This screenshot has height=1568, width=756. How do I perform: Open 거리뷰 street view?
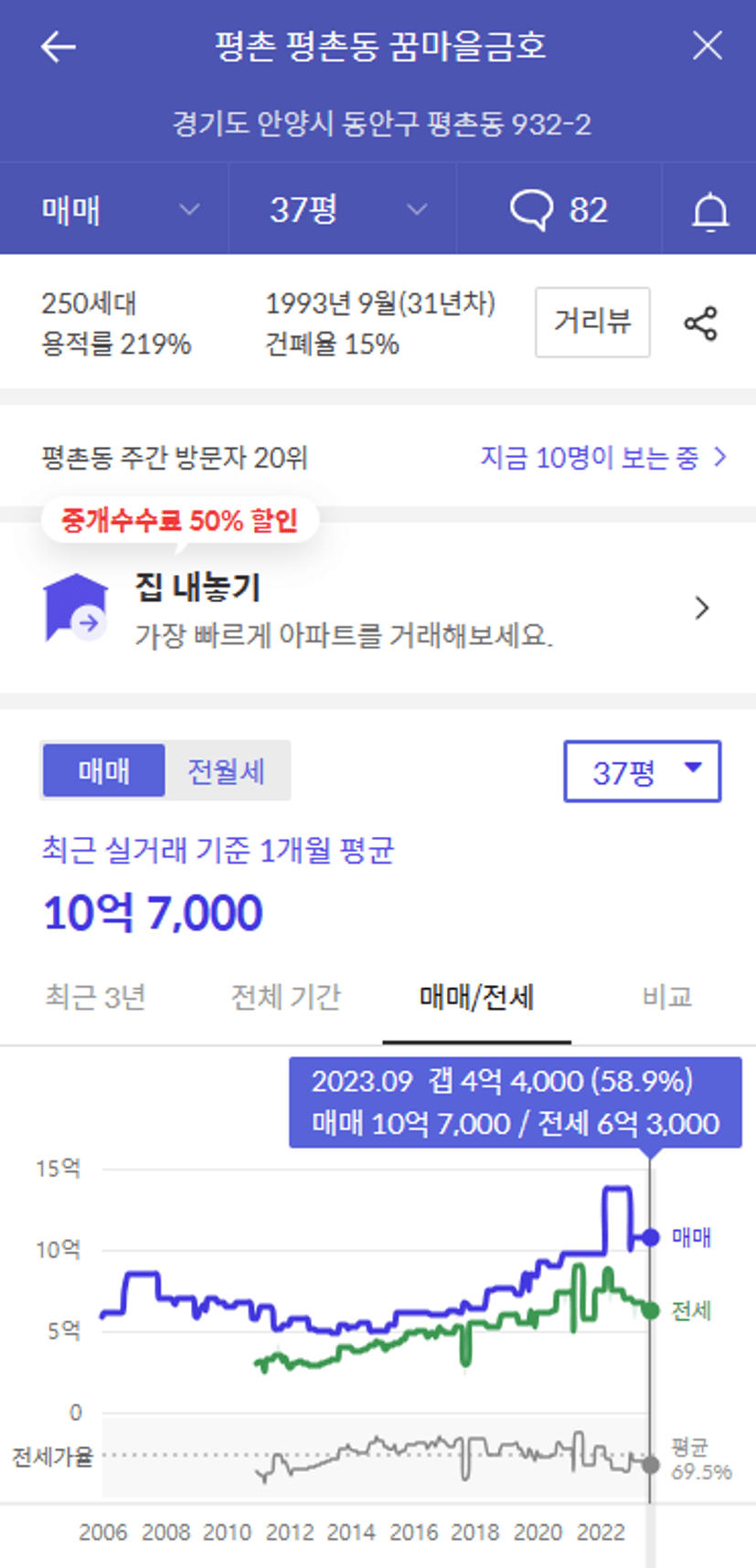[592, 322]
